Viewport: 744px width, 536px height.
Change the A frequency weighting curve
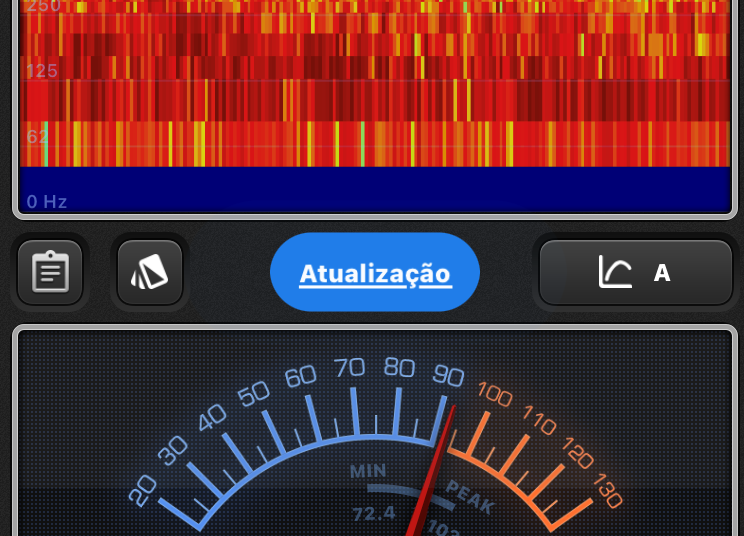point(636,272)
